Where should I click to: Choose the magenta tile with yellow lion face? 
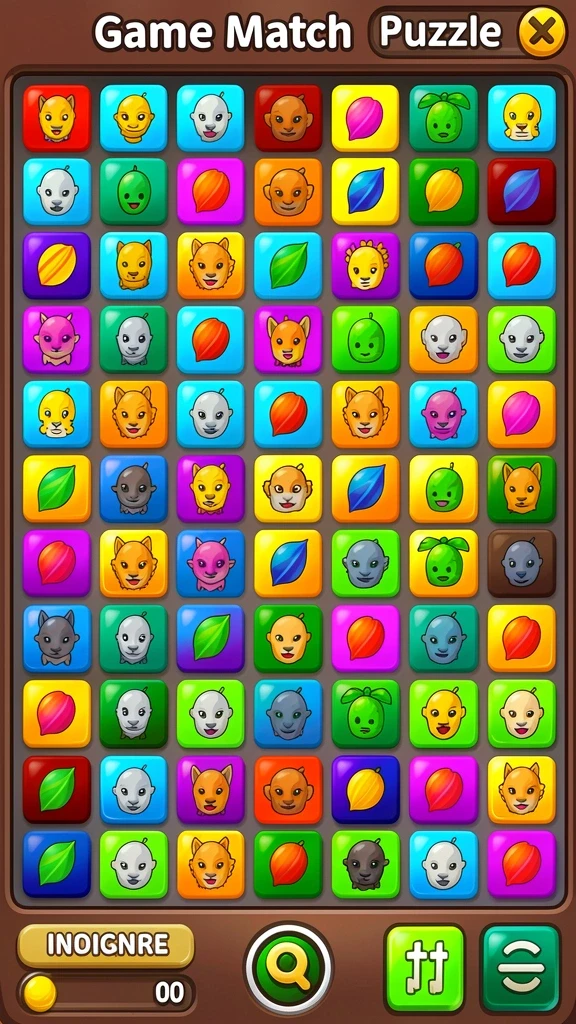click(x=365, y=265)
